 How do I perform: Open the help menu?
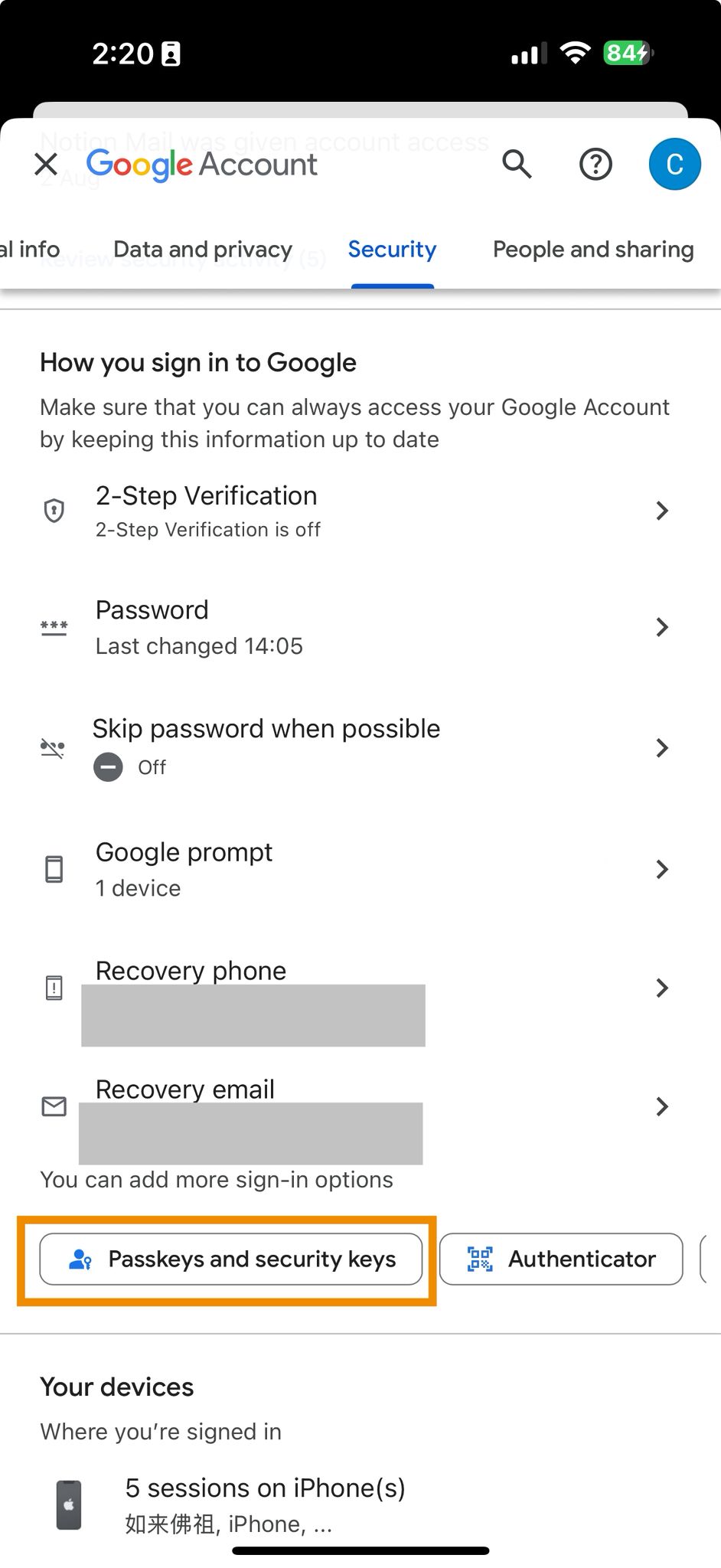(596, 164)
